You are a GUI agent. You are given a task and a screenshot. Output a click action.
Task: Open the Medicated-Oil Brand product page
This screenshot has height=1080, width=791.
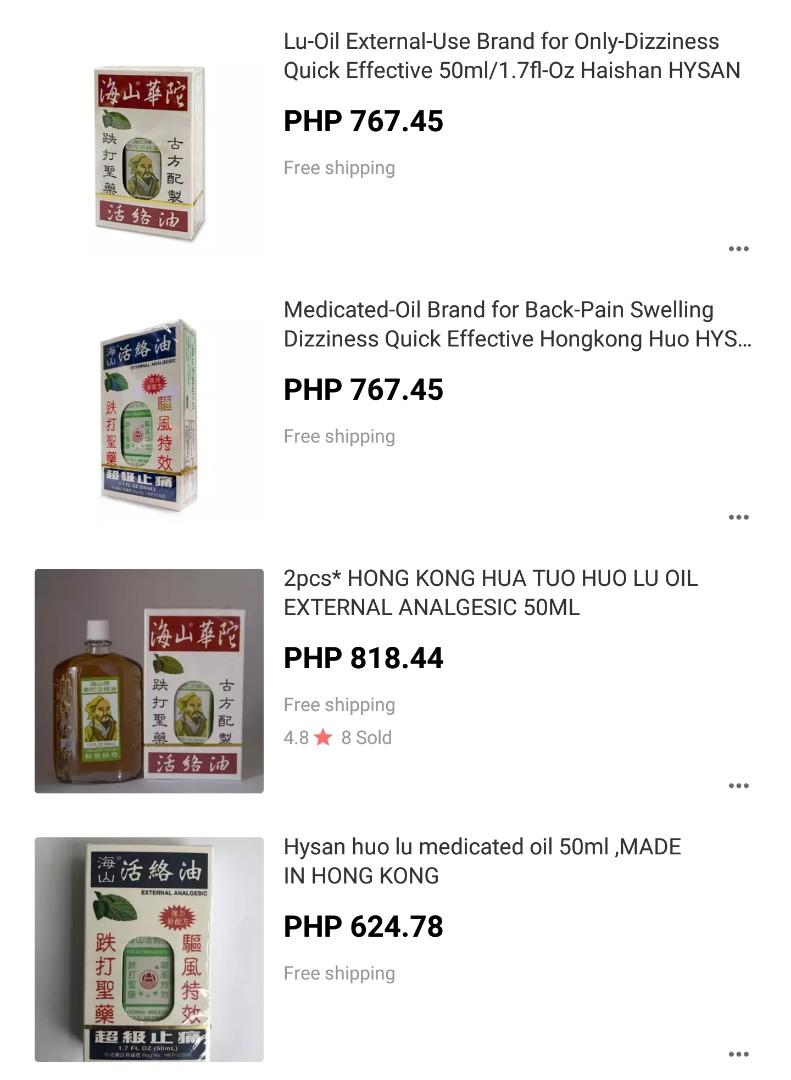500,324
